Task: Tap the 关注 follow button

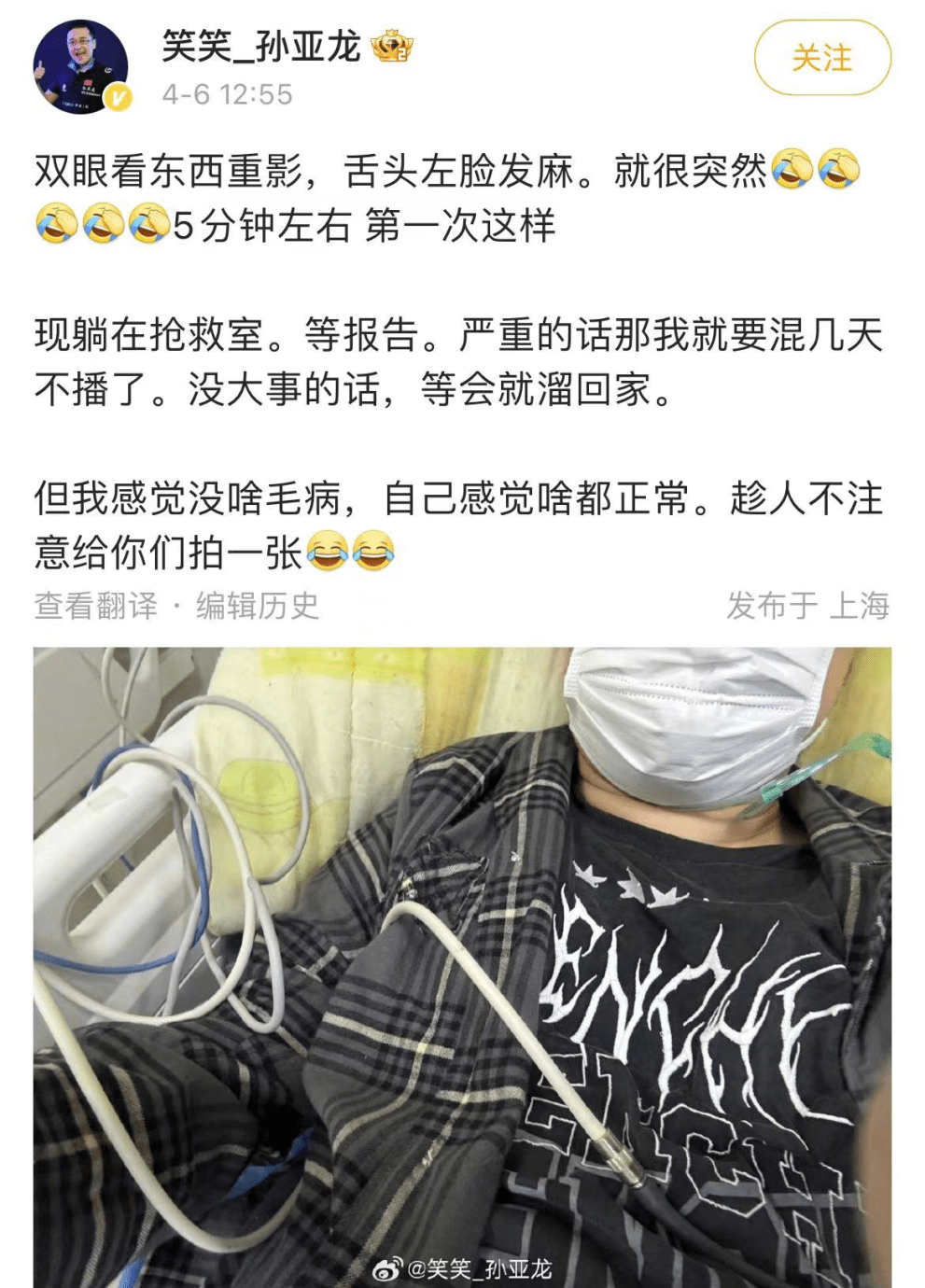Action: [x=825, y=58]
